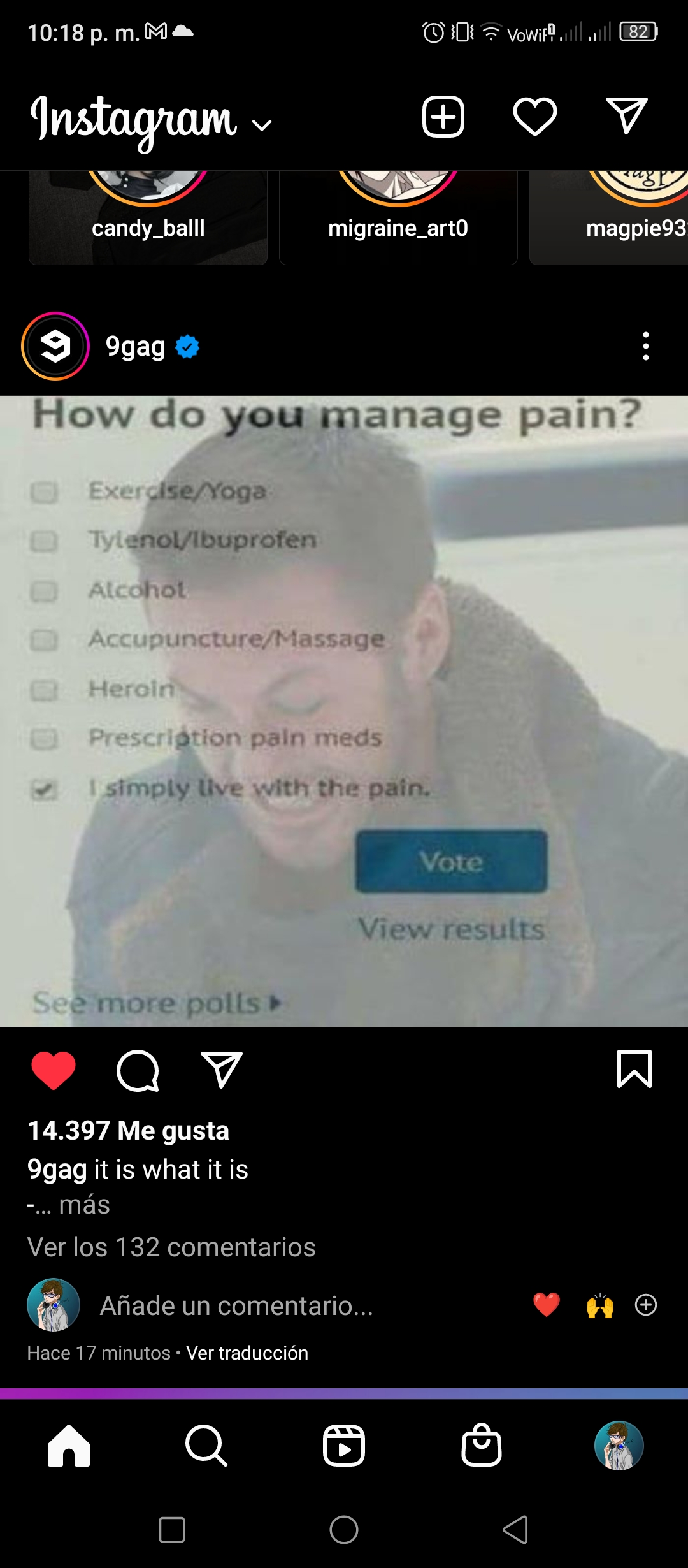View all 132 comments
Viewport: 688px width, 1568px height.
[171, 1247]
